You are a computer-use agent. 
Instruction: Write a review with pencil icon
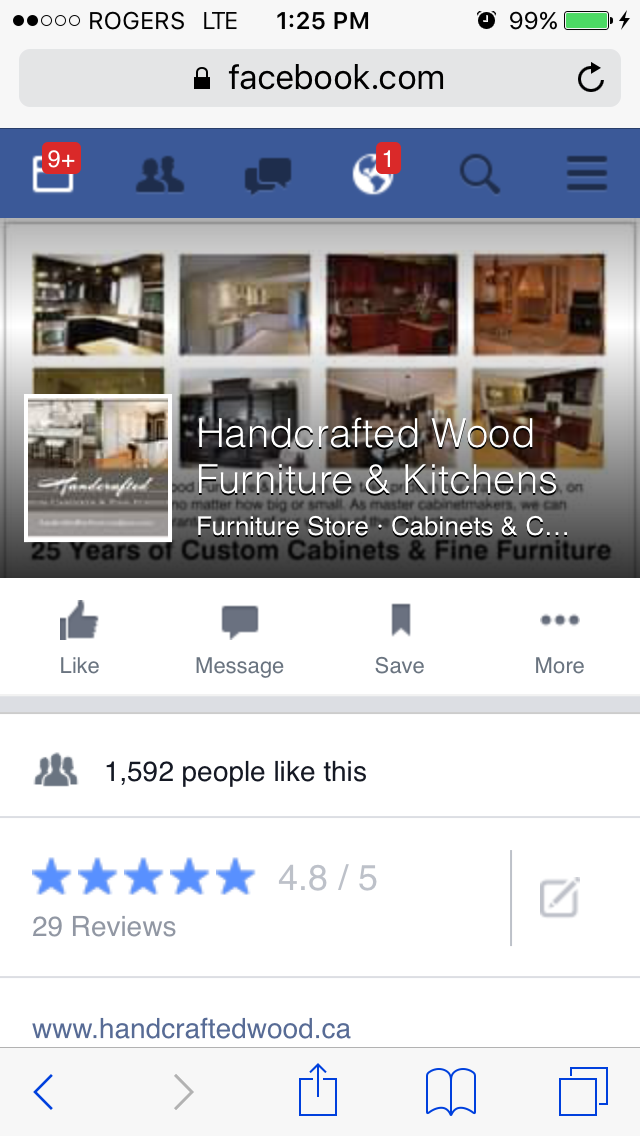click(559, 897)
